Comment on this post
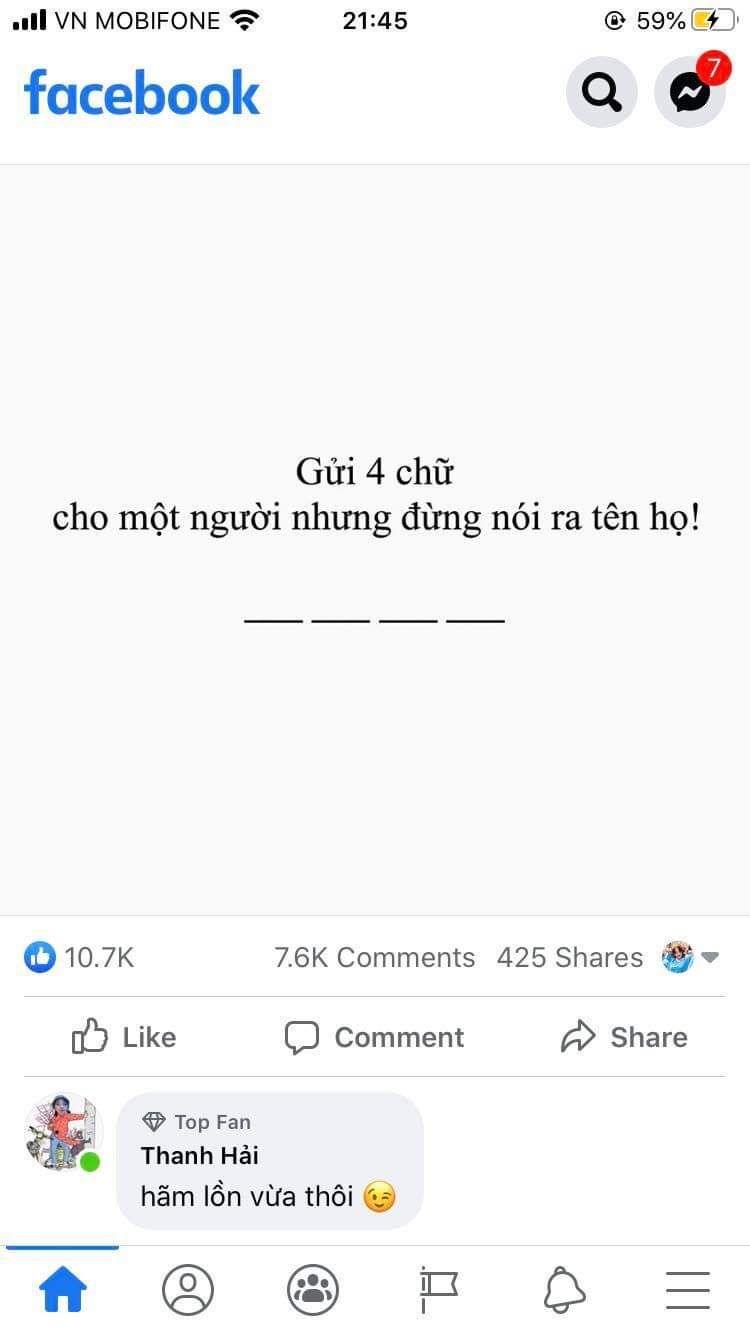The image size is (750, 1334). click(x=375, y=1037)
